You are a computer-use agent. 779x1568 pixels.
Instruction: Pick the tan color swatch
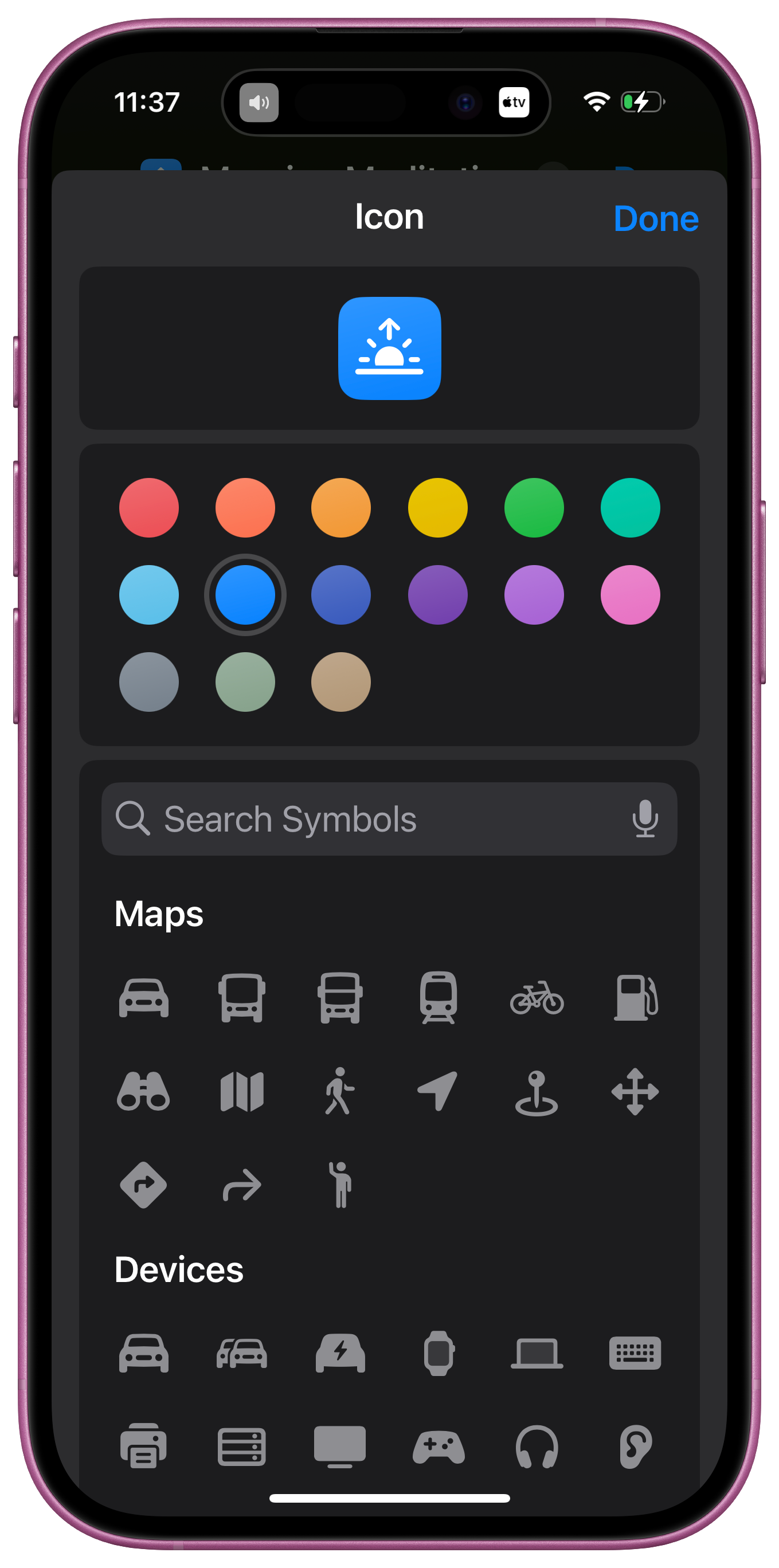(x=341, y=682)
